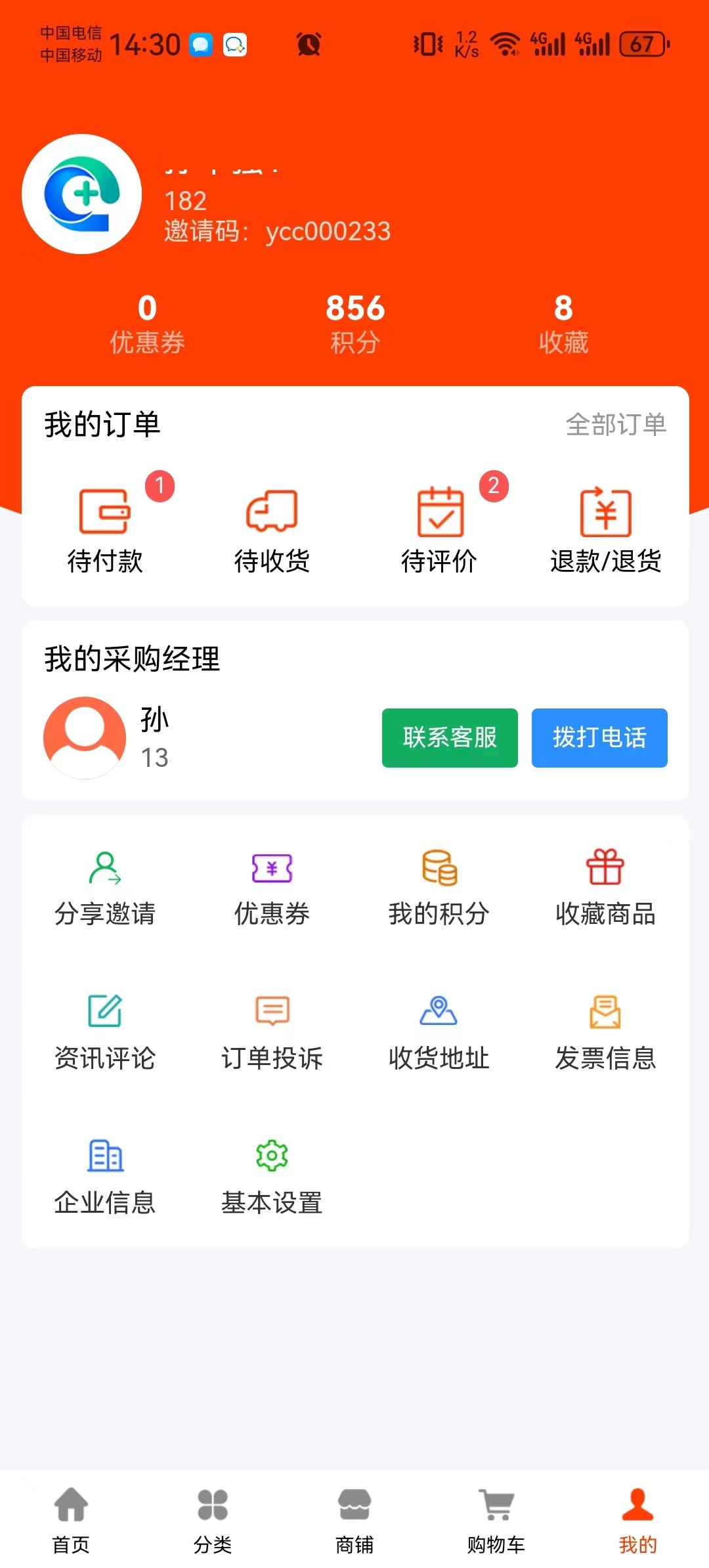View 收藏商品 favorited products
Viewport: 709px width, 1568px height.
pos(605,888)
